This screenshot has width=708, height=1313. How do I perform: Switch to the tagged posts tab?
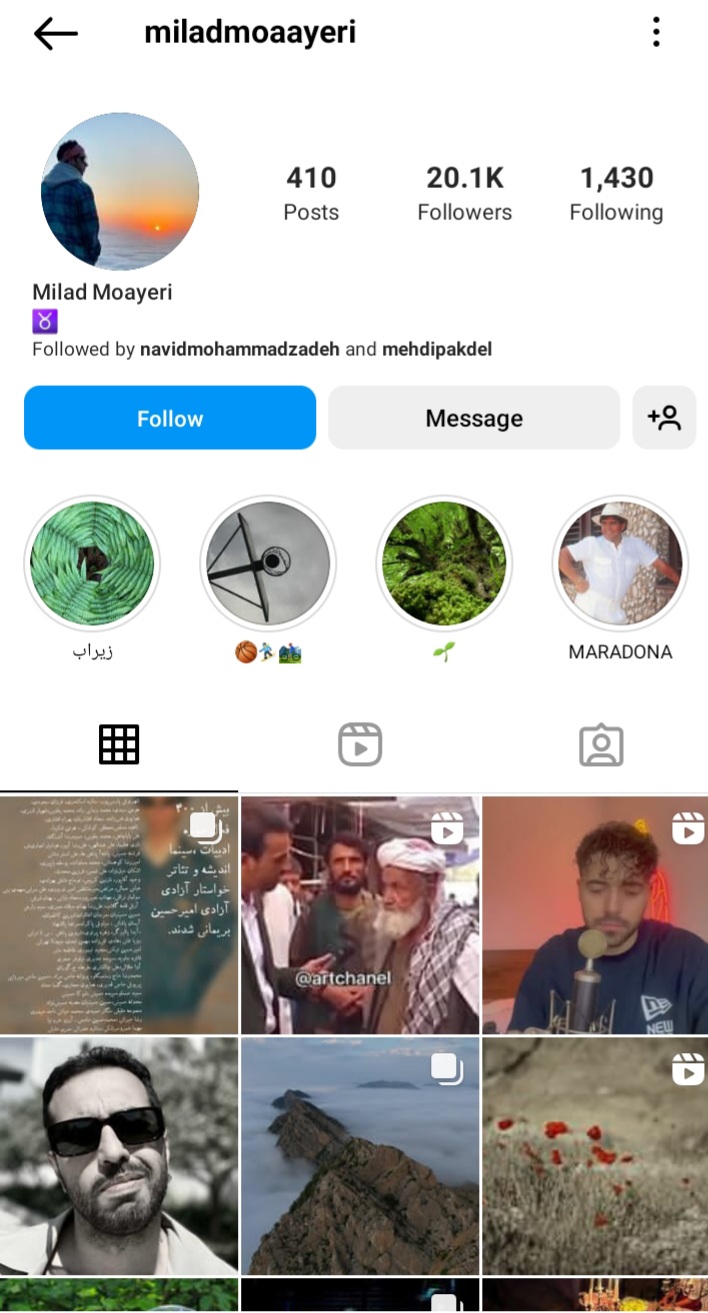[601, 745]
